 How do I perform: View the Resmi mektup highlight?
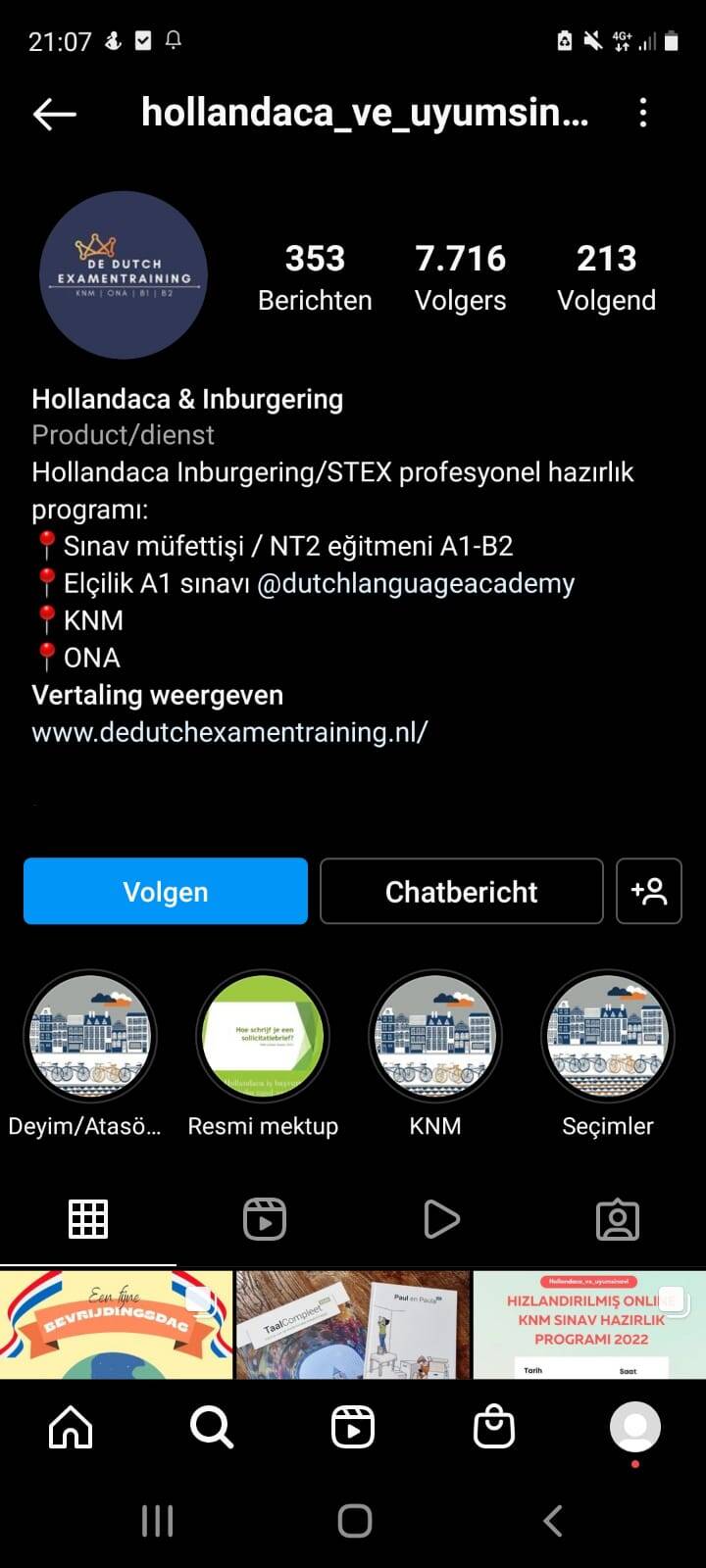point(263,1037)
